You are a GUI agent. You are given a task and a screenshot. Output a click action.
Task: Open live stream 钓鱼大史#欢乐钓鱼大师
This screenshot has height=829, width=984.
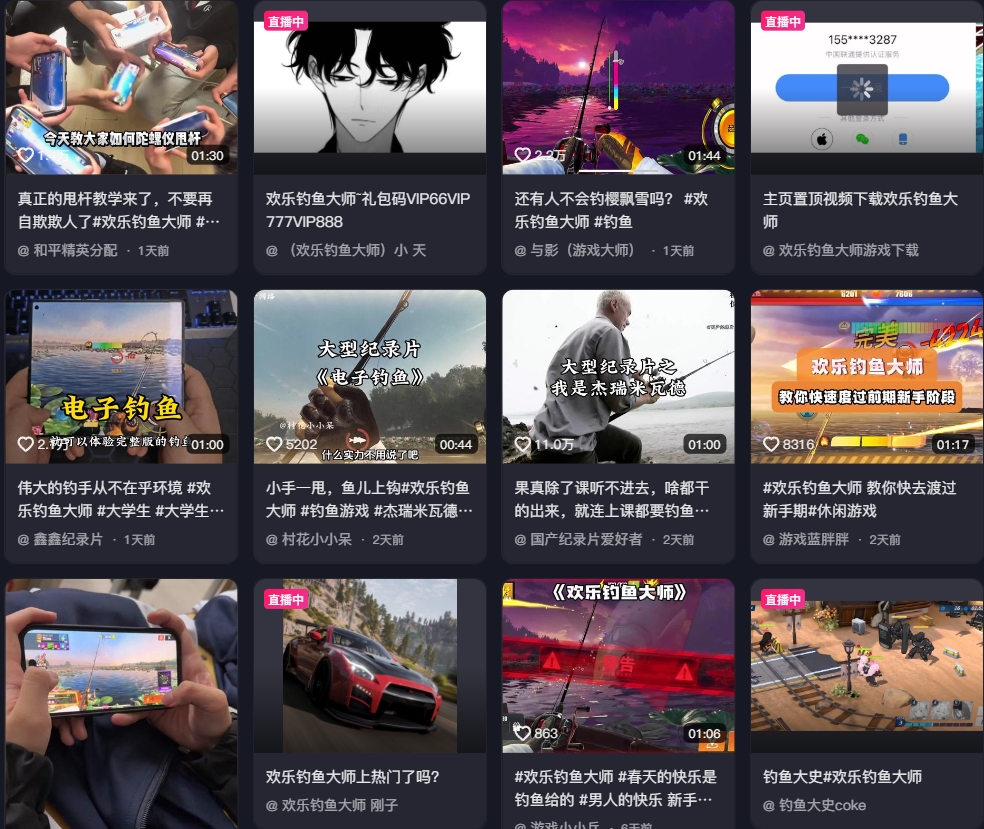[866, 666]
